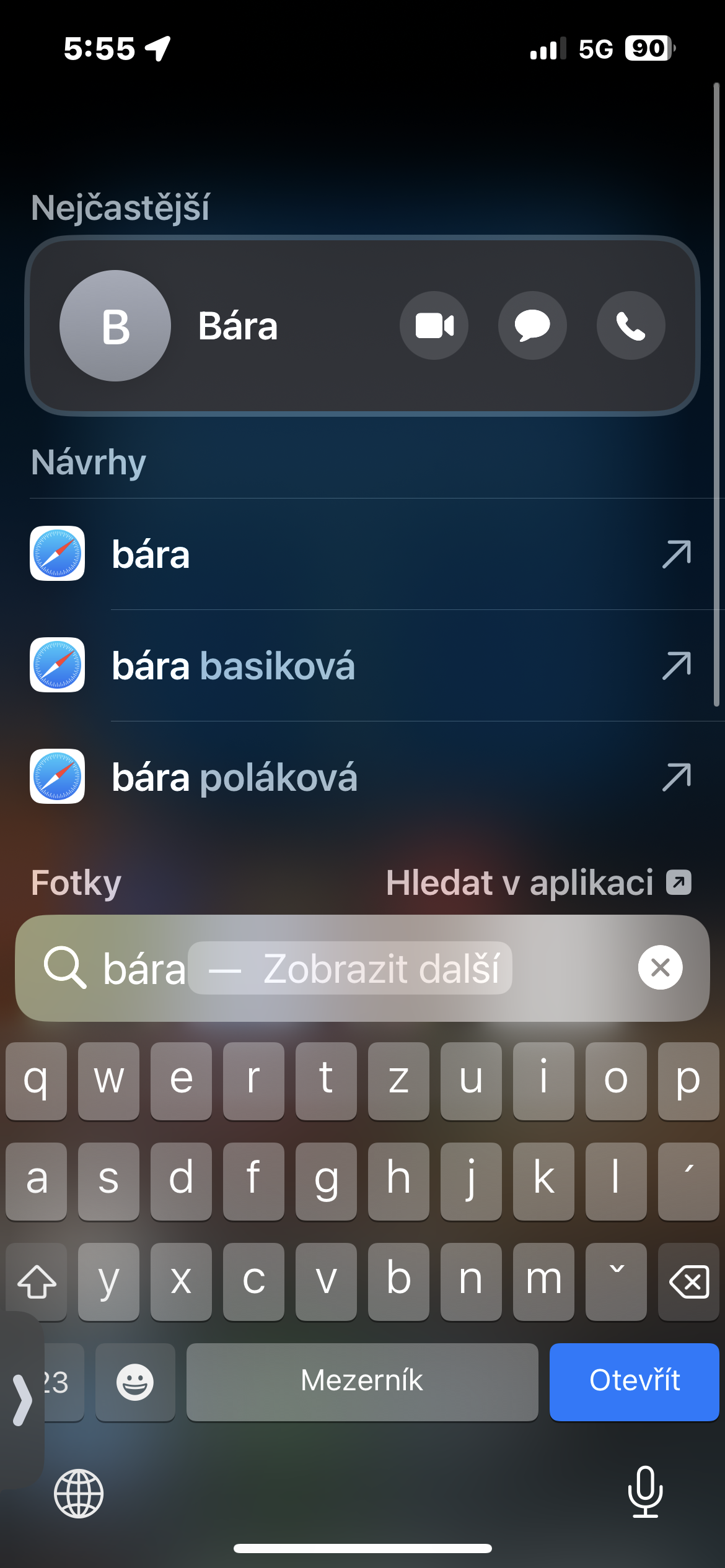
Task: Select the 'bára basiková' suggestion
Action: (x=359, y=666)
